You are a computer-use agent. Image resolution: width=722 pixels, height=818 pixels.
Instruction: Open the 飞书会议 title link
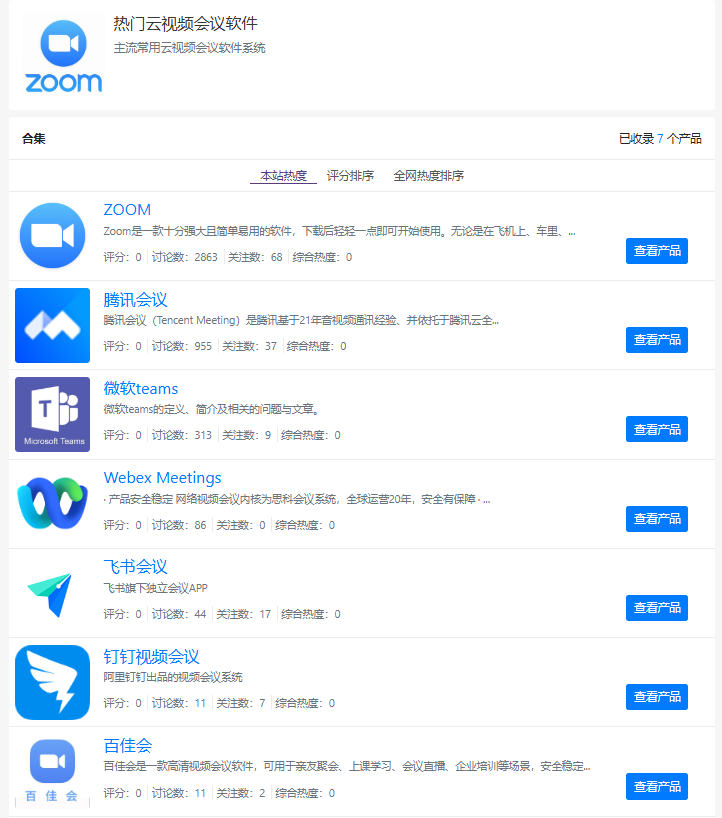(x=135, y=567)
